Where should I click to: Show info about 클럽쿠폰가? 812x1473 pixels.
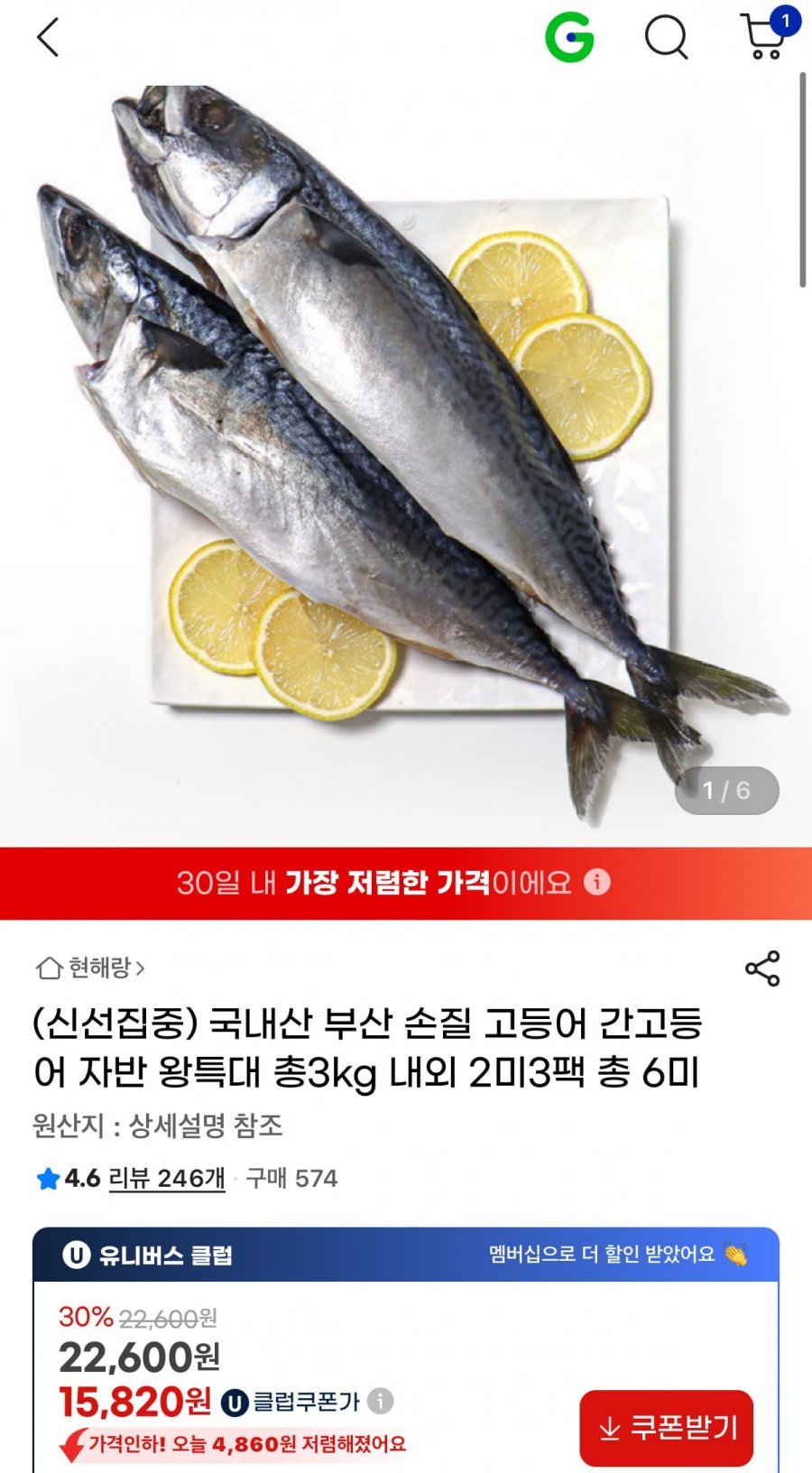click(381, 1401)
